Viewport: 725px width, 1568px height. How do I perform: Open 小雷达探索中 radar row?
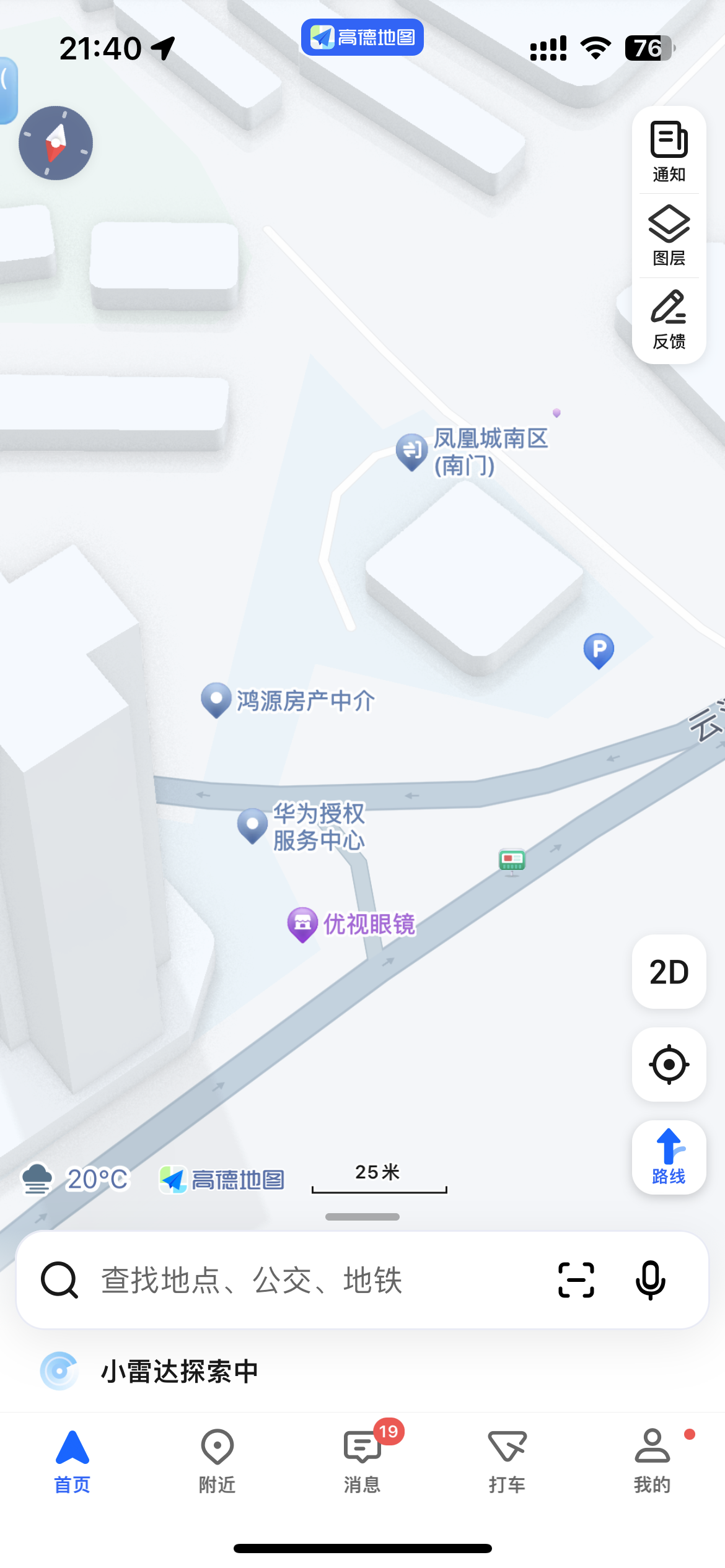(x=180, y=1371)
